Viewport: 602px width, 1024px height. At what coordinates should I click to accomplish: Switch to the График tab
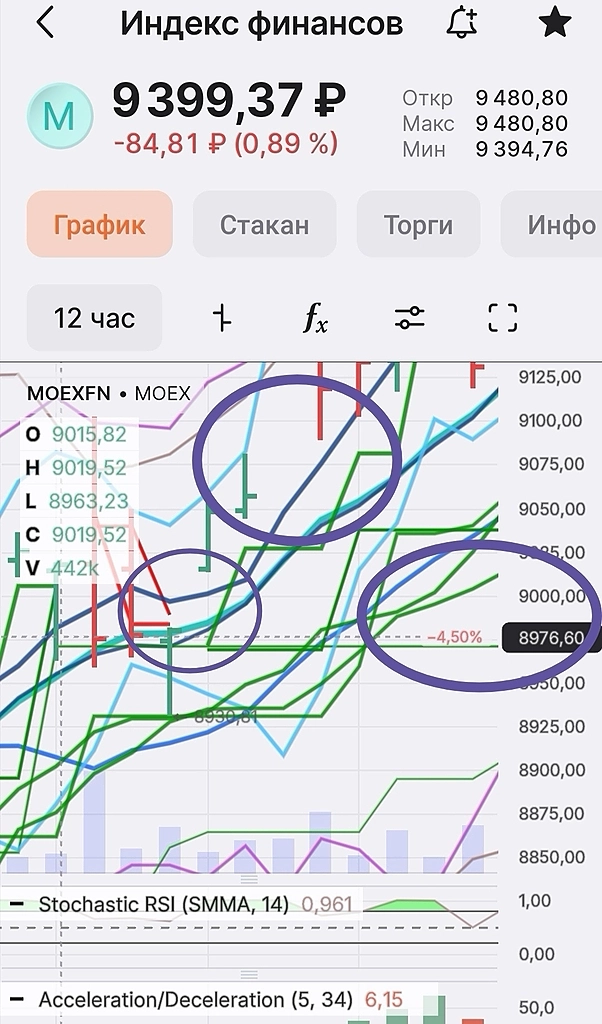tap(100, 225)
